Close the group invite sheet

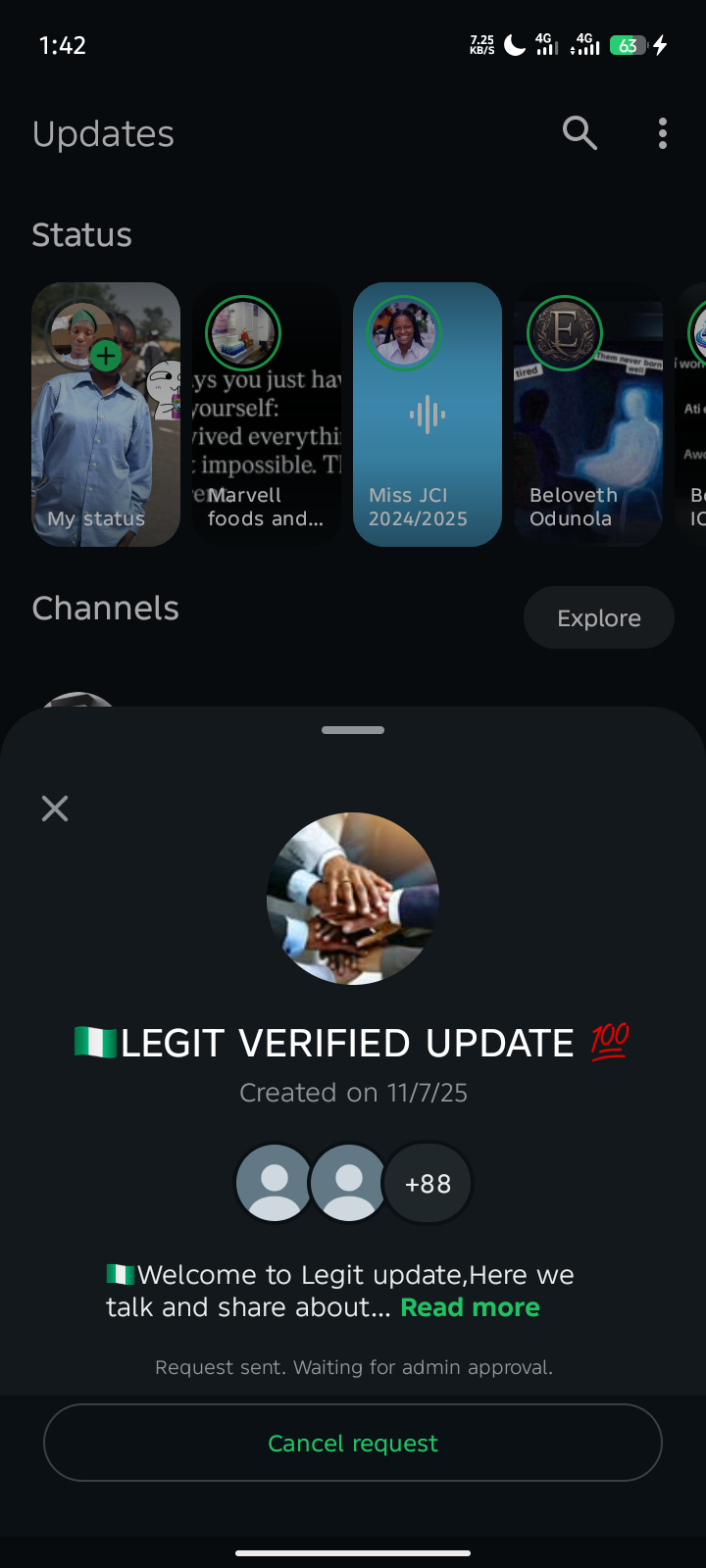click(55, 808)
